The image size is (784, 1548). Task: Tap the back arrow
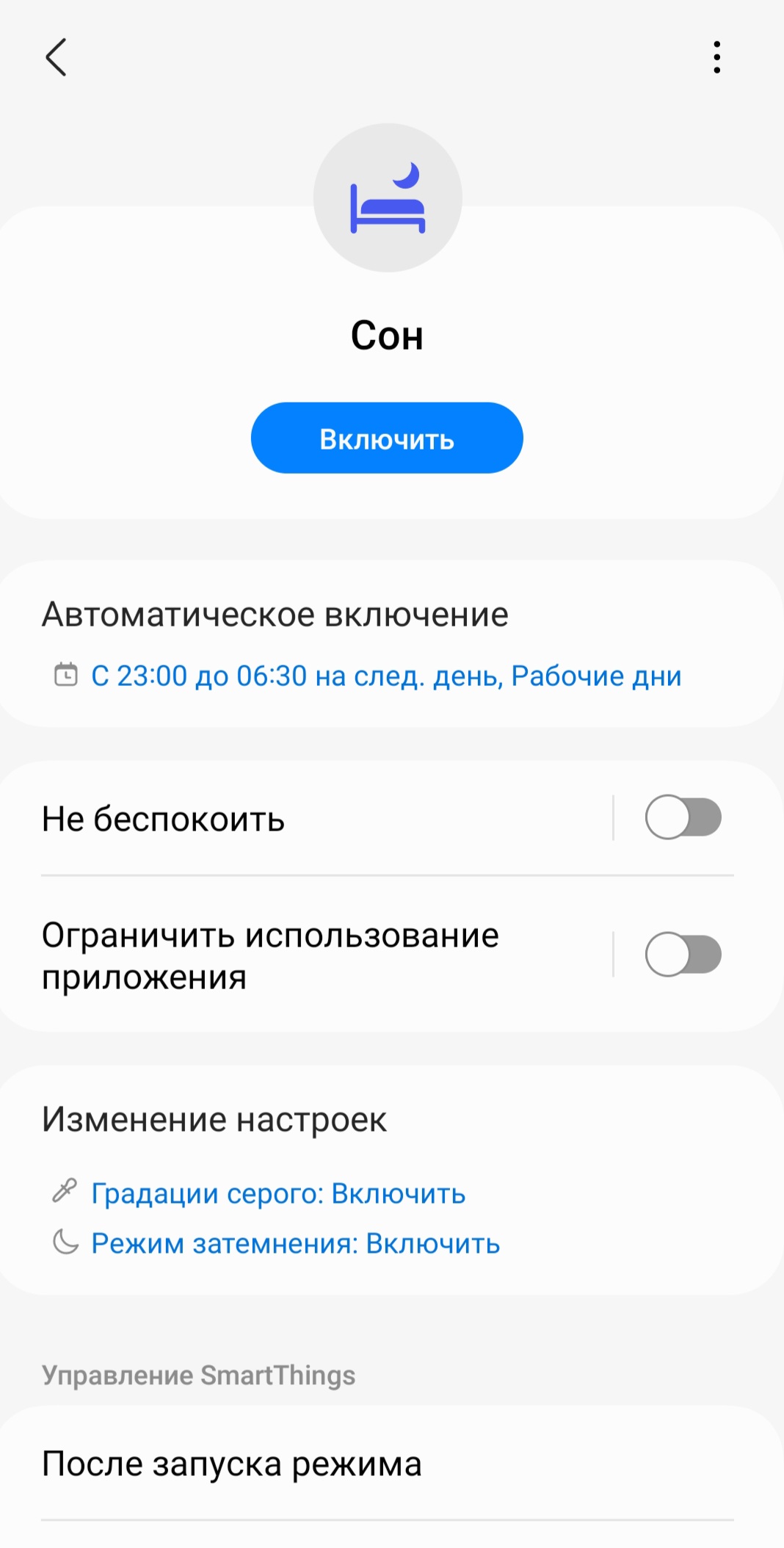pos(57,58)
